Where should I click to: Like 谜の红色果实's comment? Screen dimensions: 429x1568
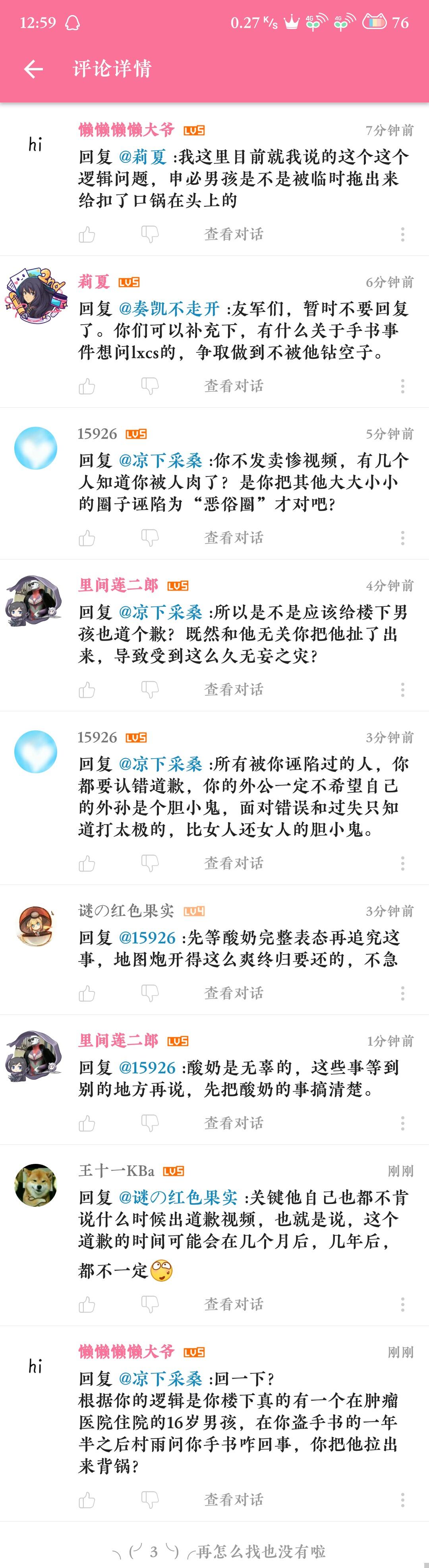click(87, 993)
